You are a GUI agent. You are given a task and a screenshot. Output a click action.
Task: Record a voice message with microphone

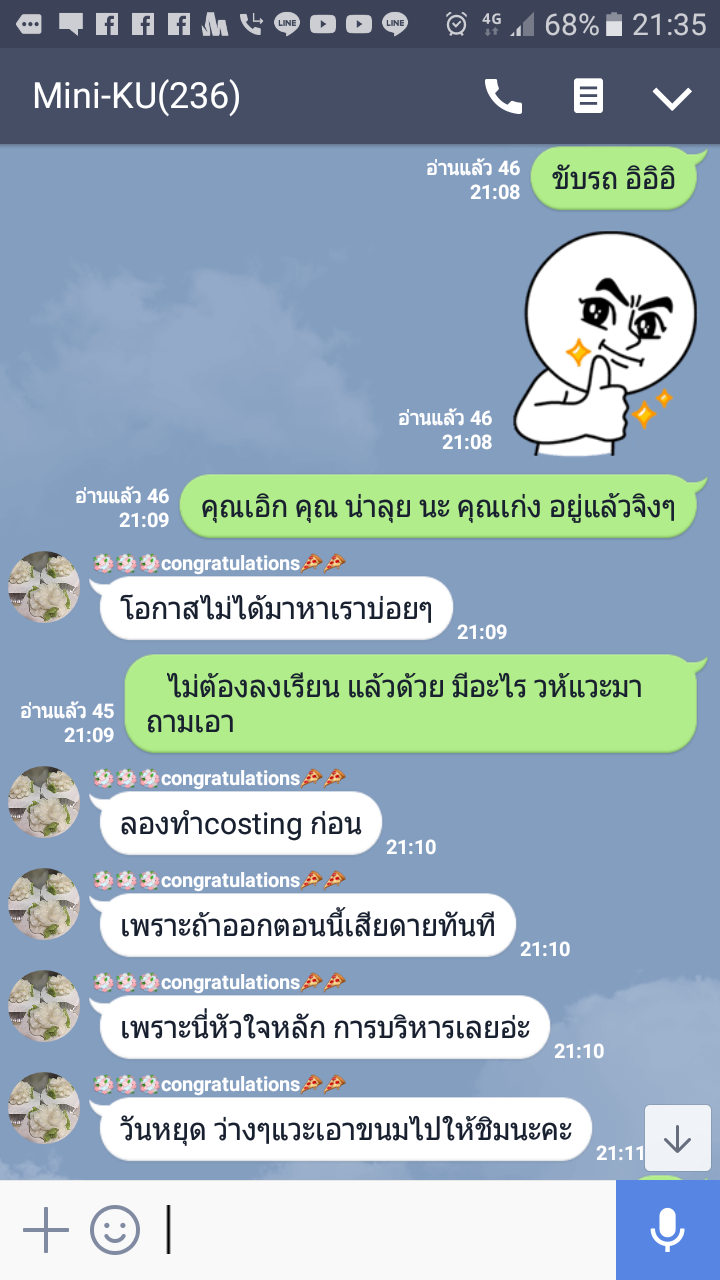coord(668,1230)
